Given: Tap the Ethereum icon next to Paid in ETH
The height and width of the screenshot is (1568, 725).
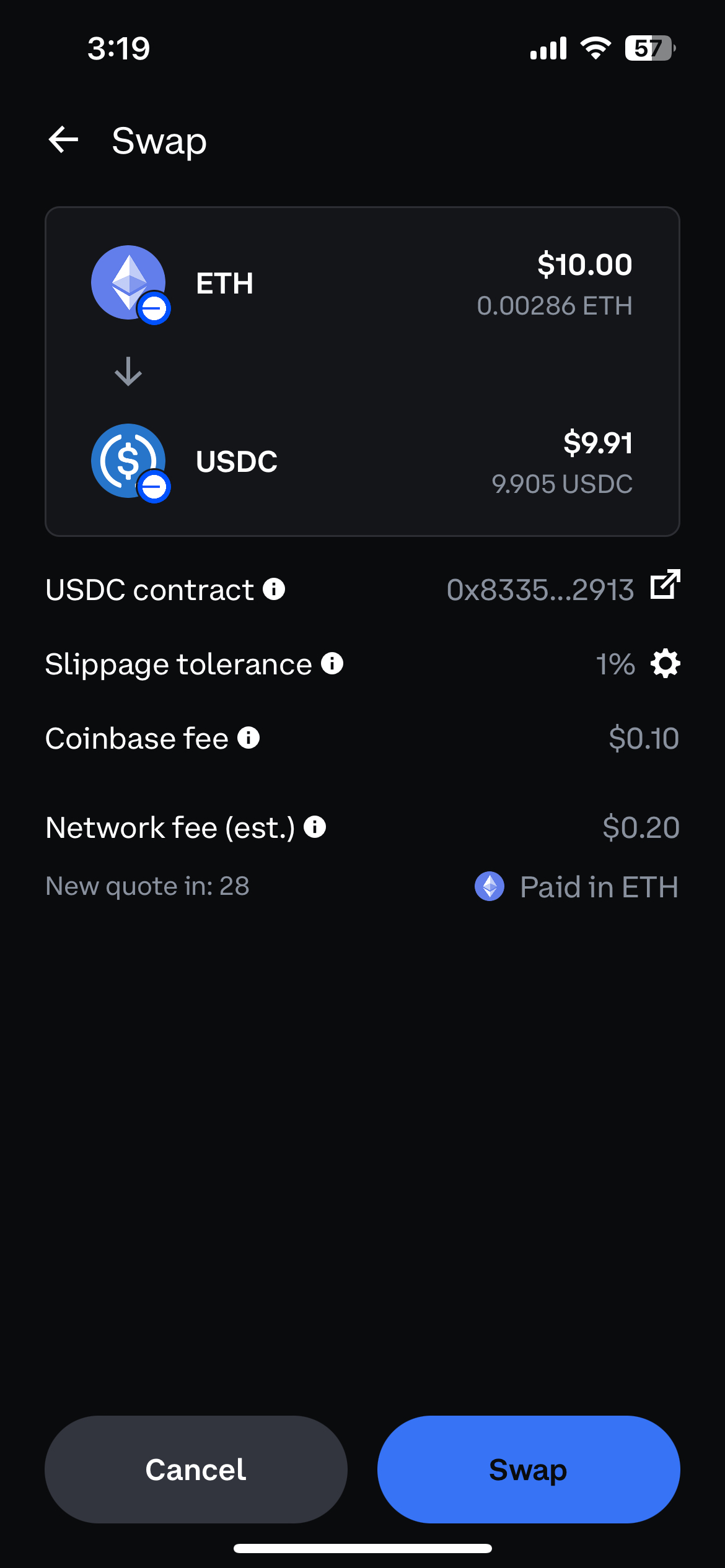Looking at the screenshot, I should (489, 887).
